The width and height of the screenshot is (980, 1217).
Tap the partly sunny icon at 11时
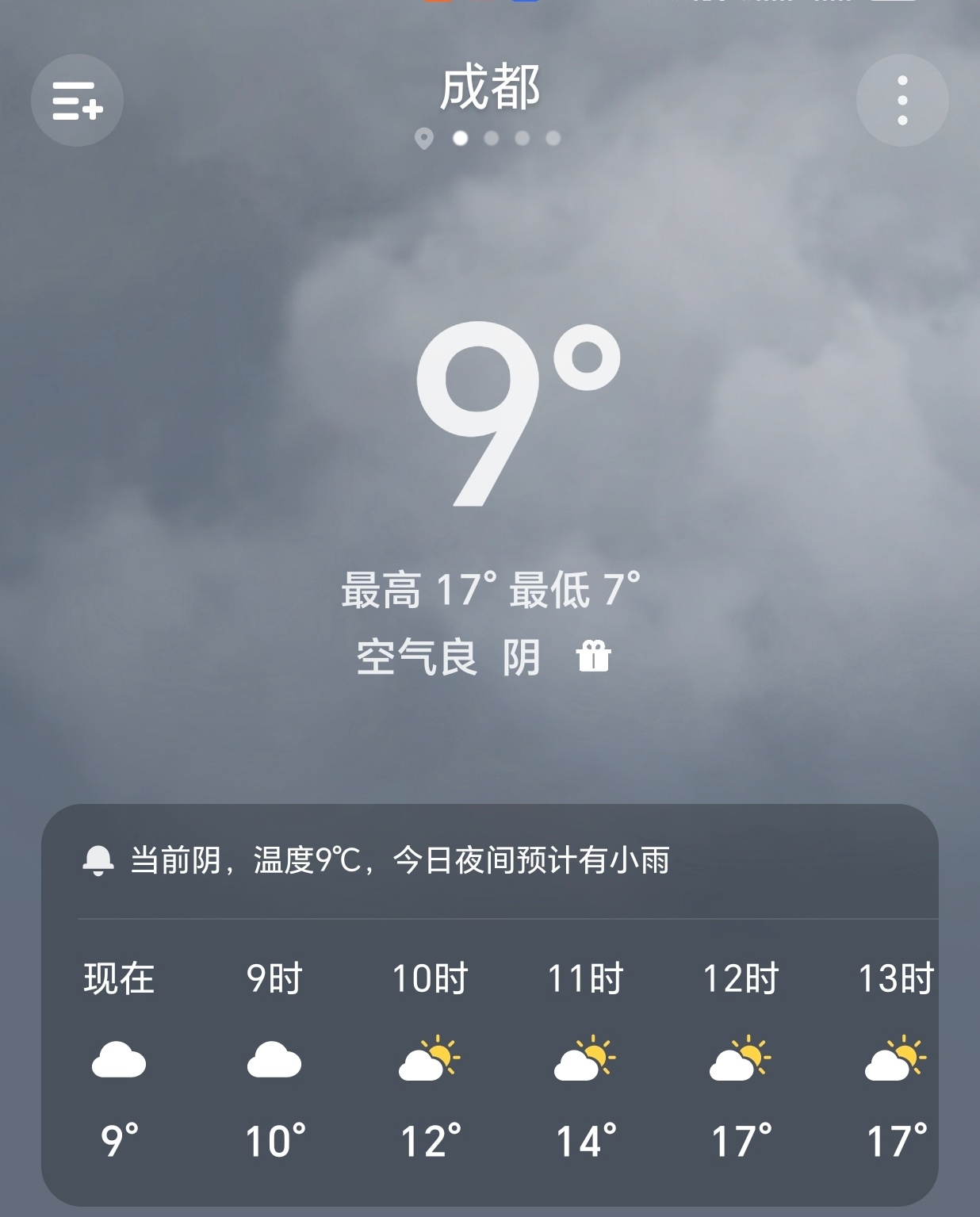(x=585, y=1060)
